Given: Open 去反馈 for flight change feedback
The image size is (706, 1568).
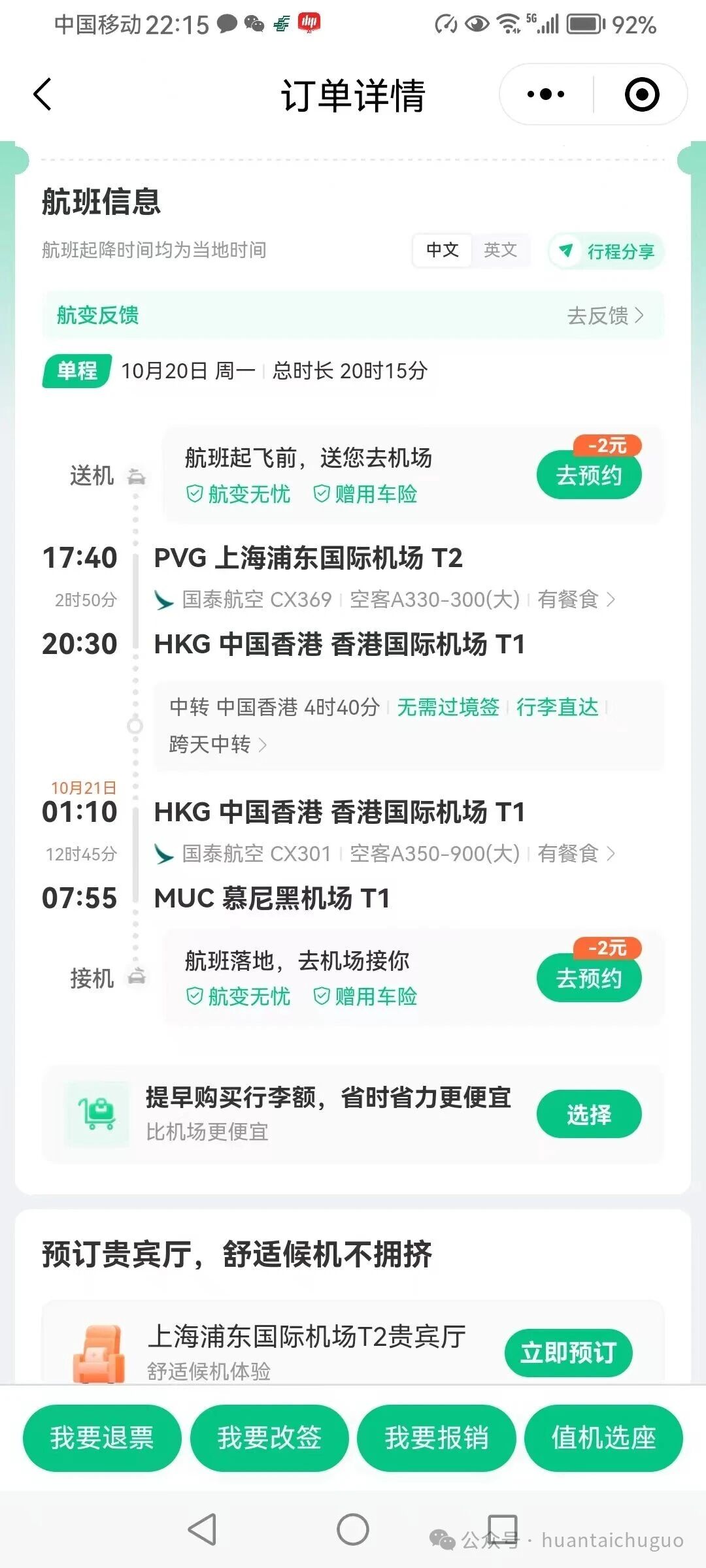Looking at the screenshot, I should [605, 316].
